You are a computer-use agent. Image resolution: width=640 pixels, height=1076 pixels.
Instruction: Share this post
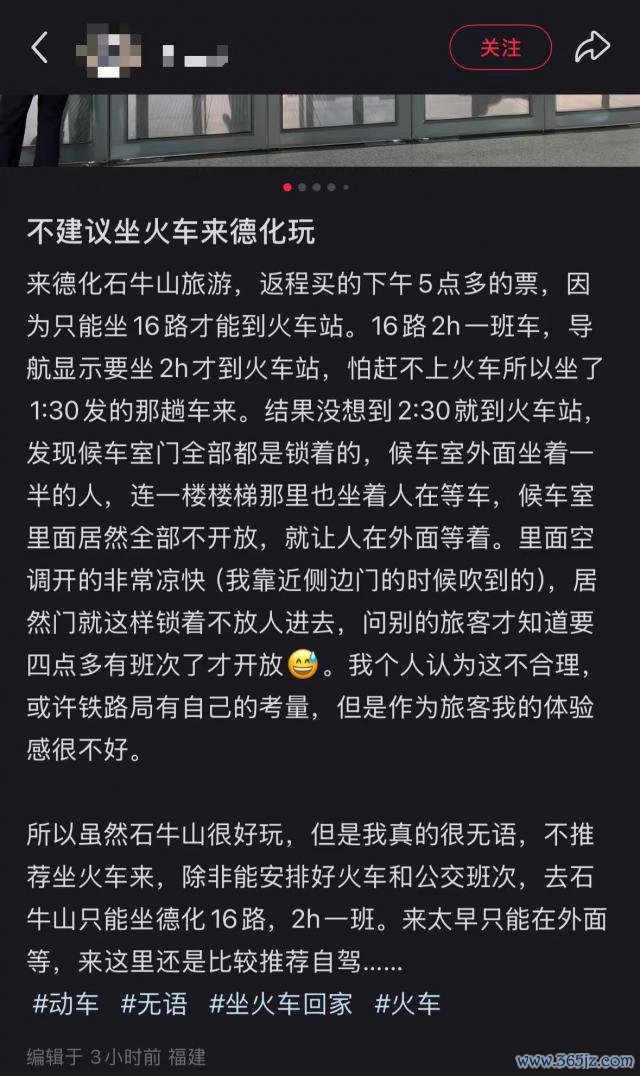(592, 47)
